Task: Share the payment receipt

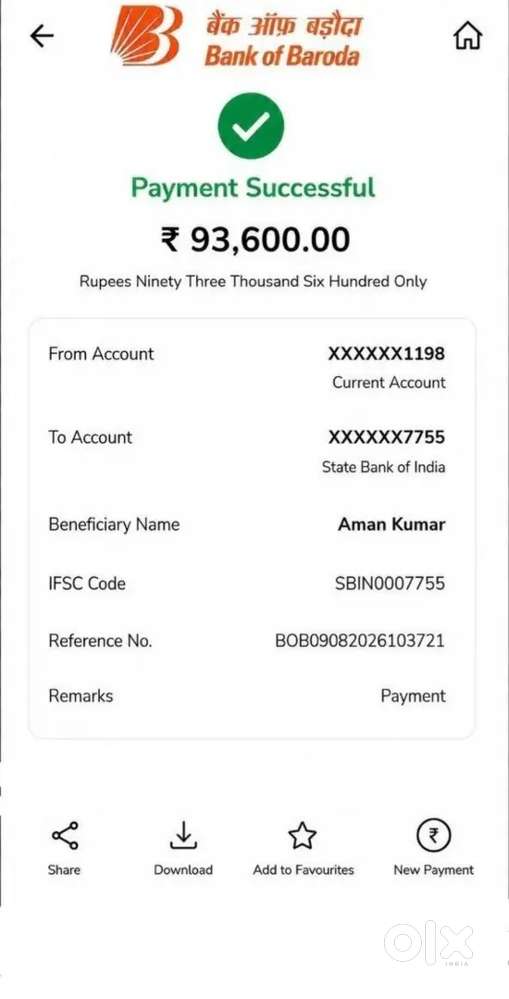Action: tap(64, 849)
